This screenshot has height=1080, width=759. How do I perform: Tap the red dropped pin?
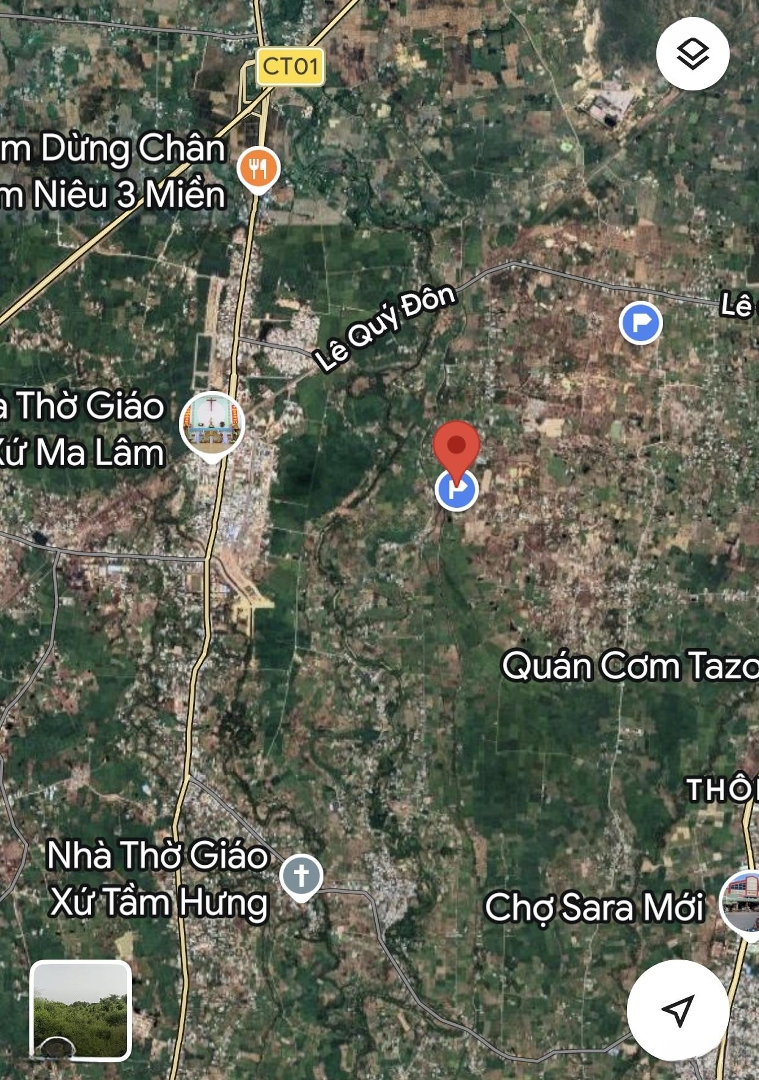456,447
